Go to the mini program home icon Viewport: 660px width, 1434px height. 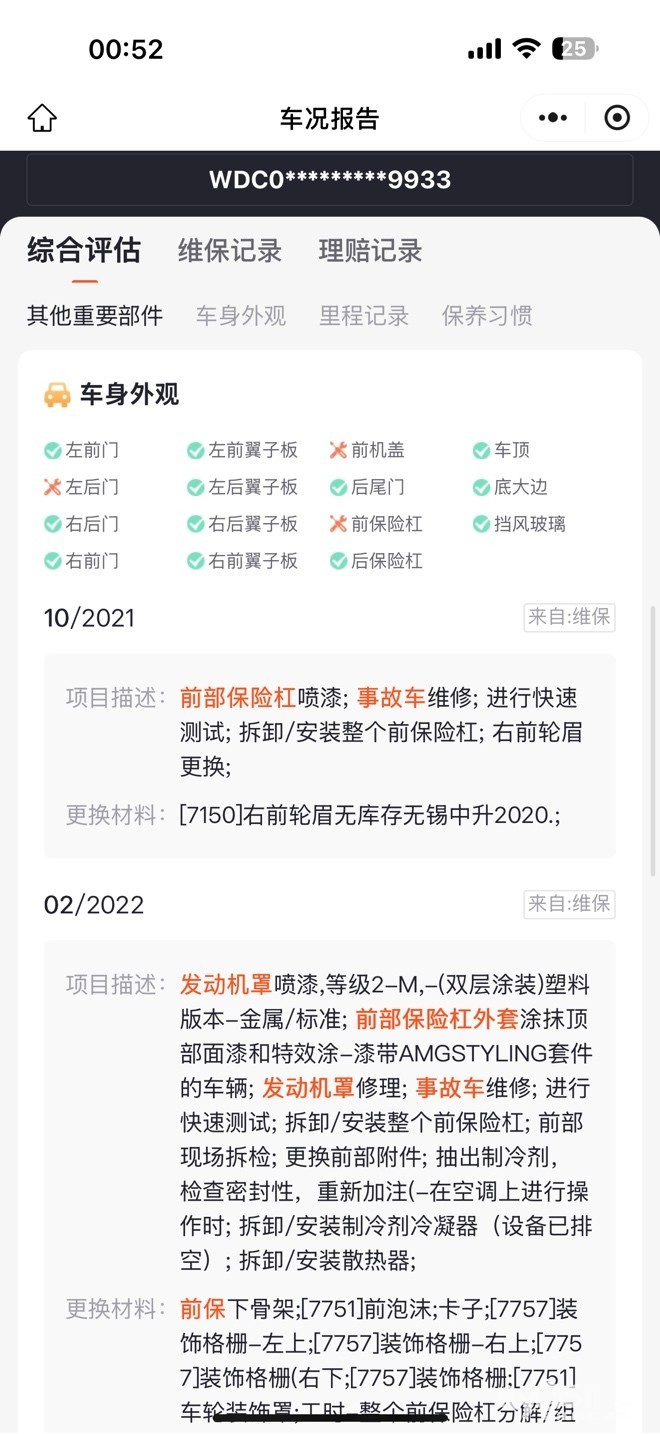42,118
